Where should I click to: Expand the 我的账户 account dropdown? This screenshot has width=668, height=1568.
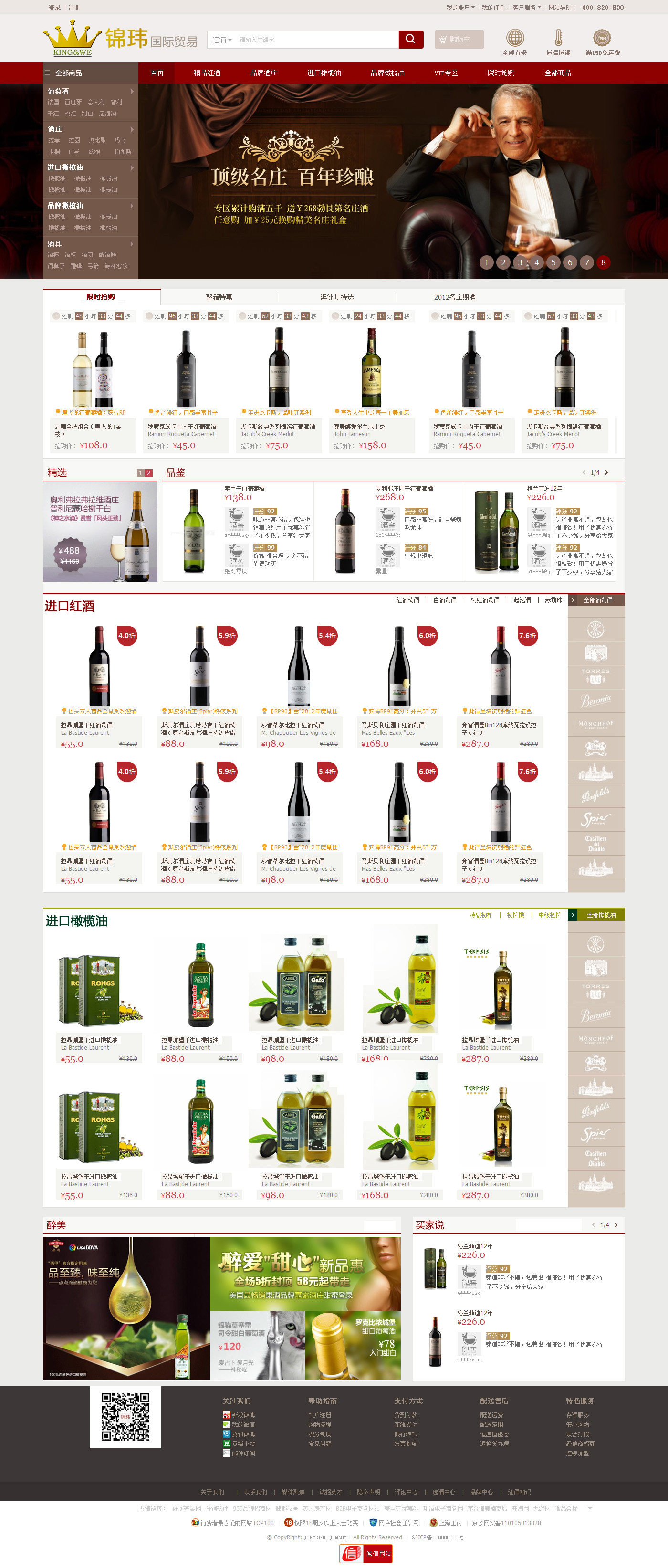pyautogui.click(x=460, y=7)
